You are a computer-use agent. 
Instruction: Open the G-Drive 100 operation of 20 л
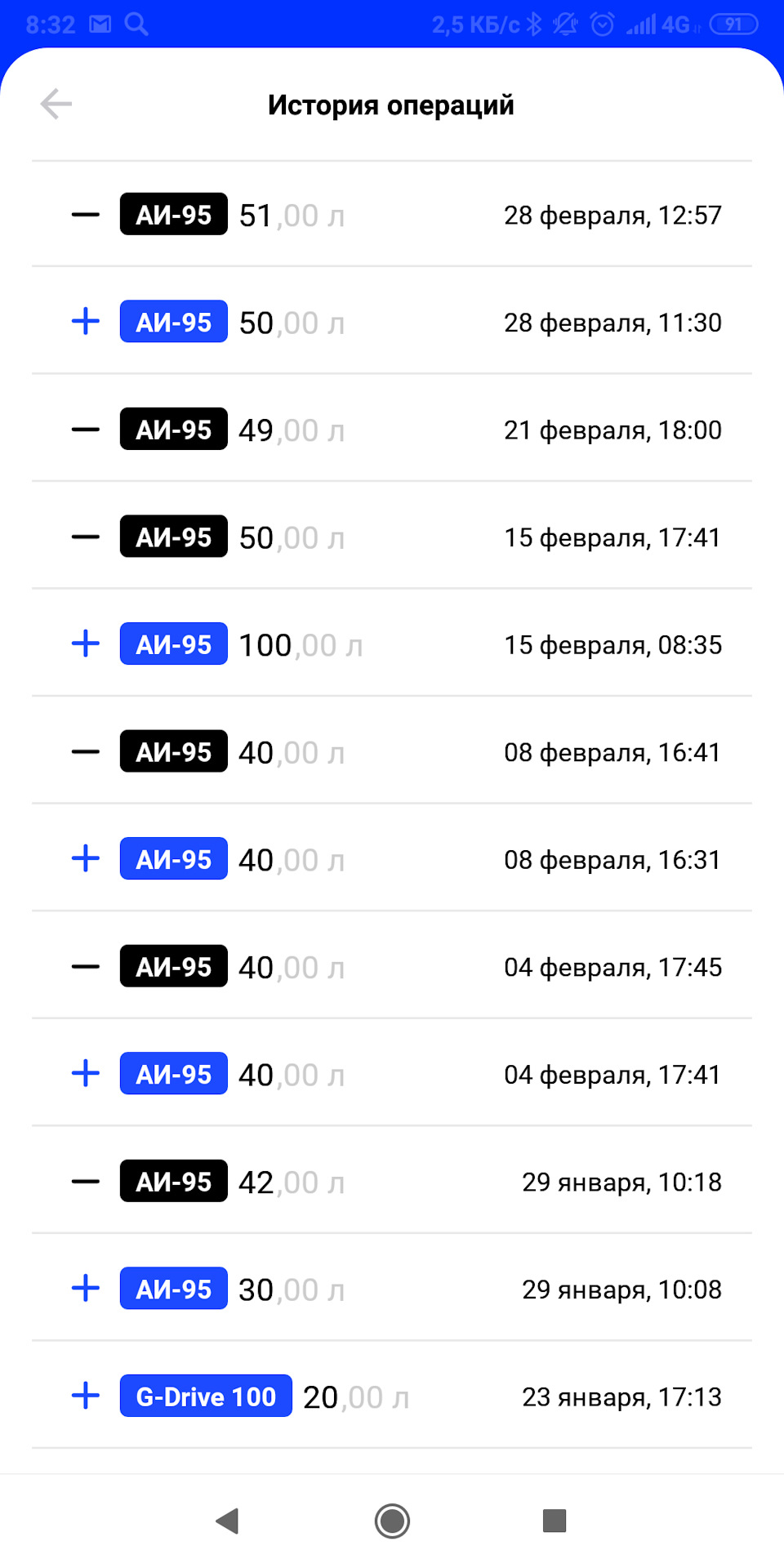[392, 1396]
